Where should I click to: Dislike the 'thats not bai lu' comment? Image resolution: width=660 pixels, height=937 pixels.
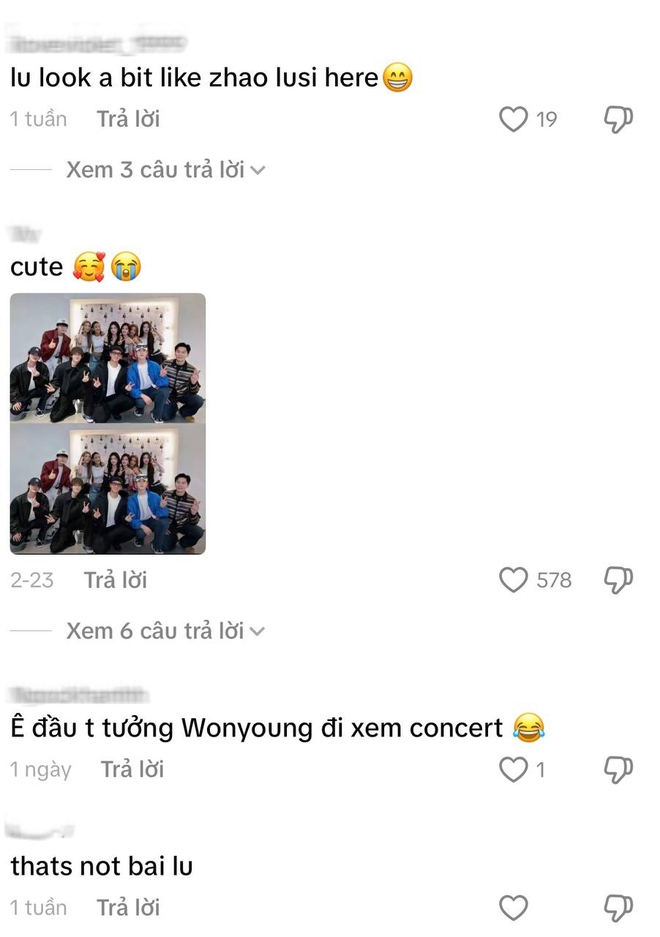pos(619,908)
